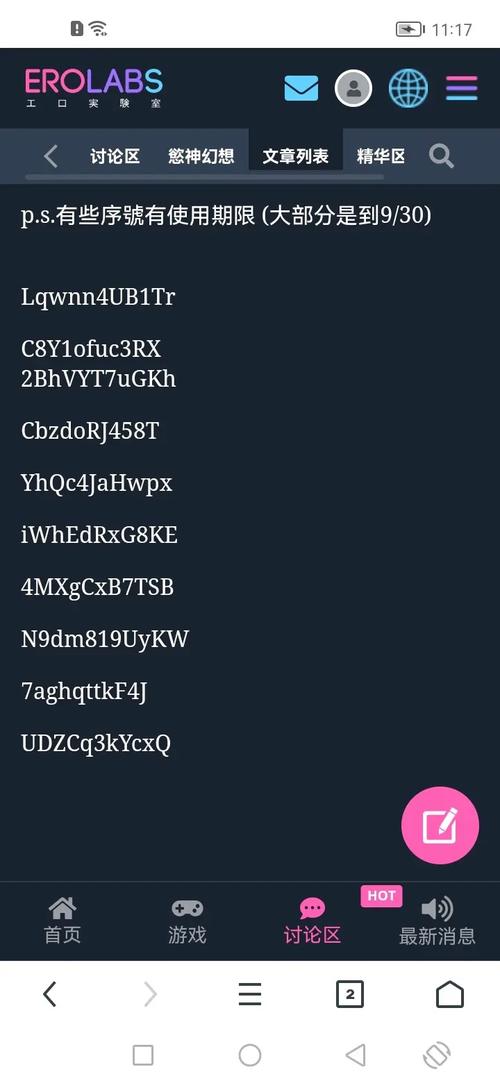Open the user profile avatar
Screen dimensions: 500x1083
(354, 88)
